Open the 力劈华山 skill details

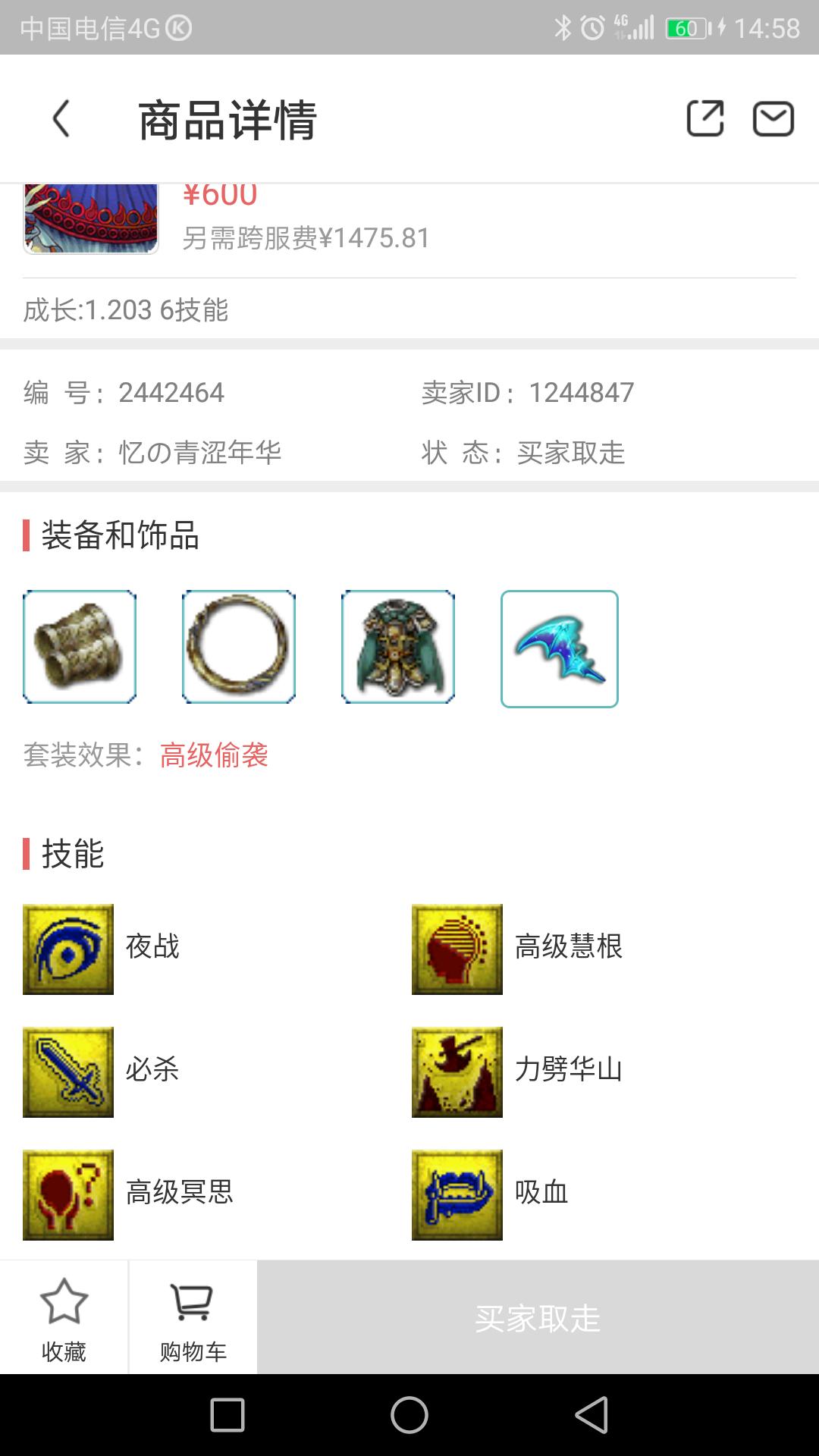click(x=457, y=1072)
